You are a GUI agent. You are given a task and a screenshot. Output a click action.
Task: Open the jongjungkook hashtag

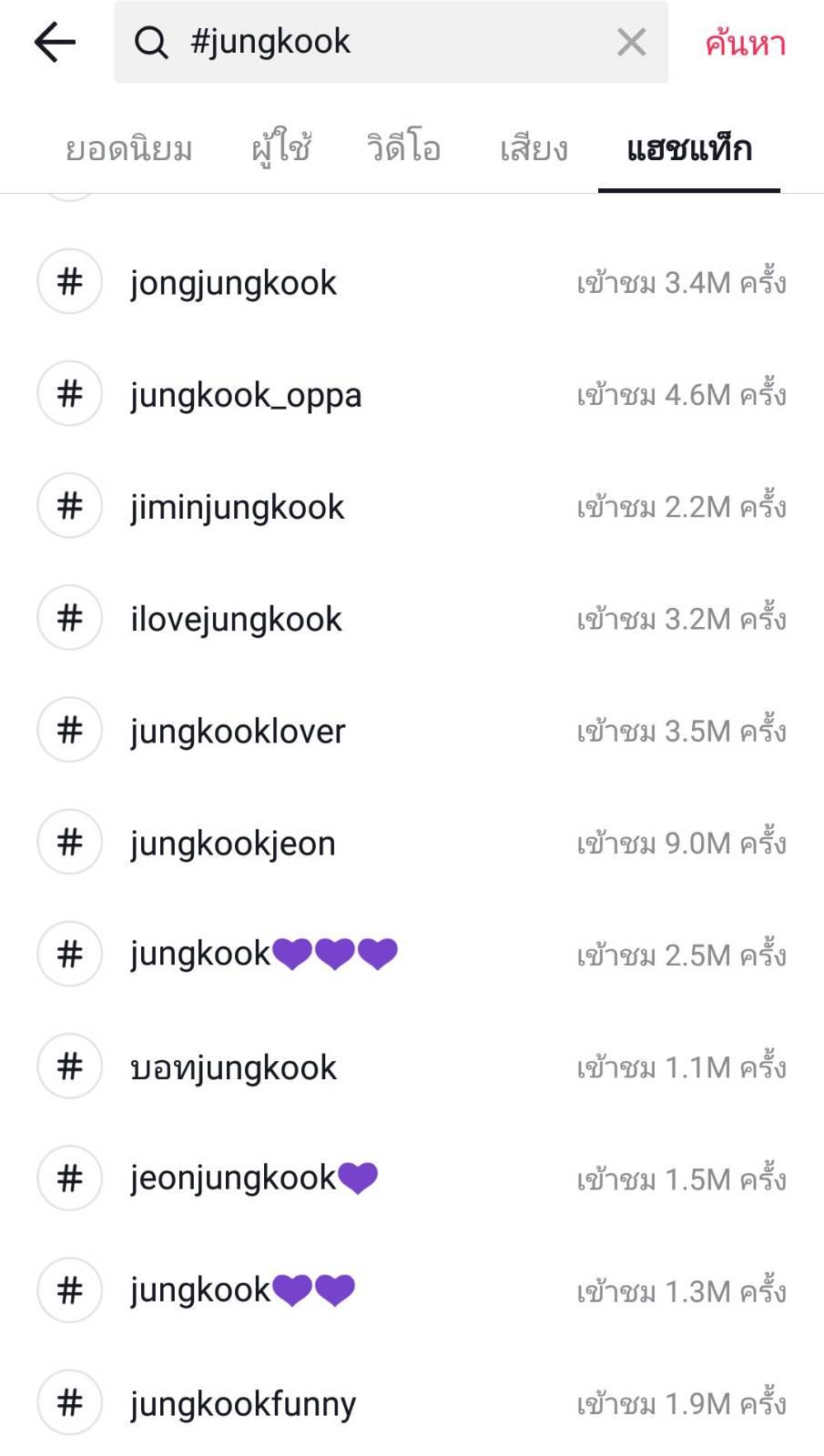233,282
